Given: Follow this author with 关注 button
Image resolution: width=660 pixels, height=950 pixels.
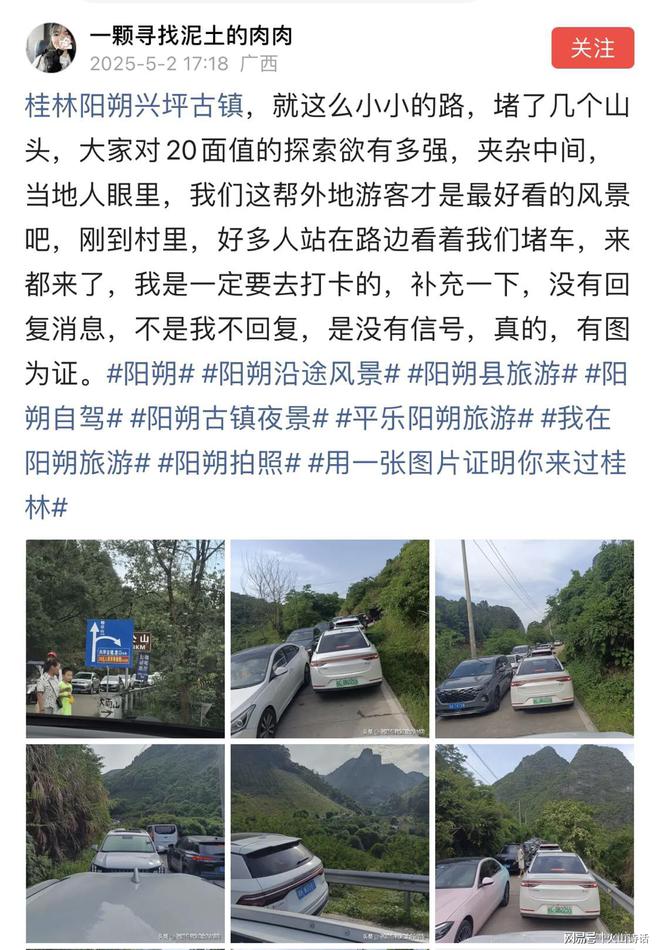Looking at the screenshot, I should 592,47.
